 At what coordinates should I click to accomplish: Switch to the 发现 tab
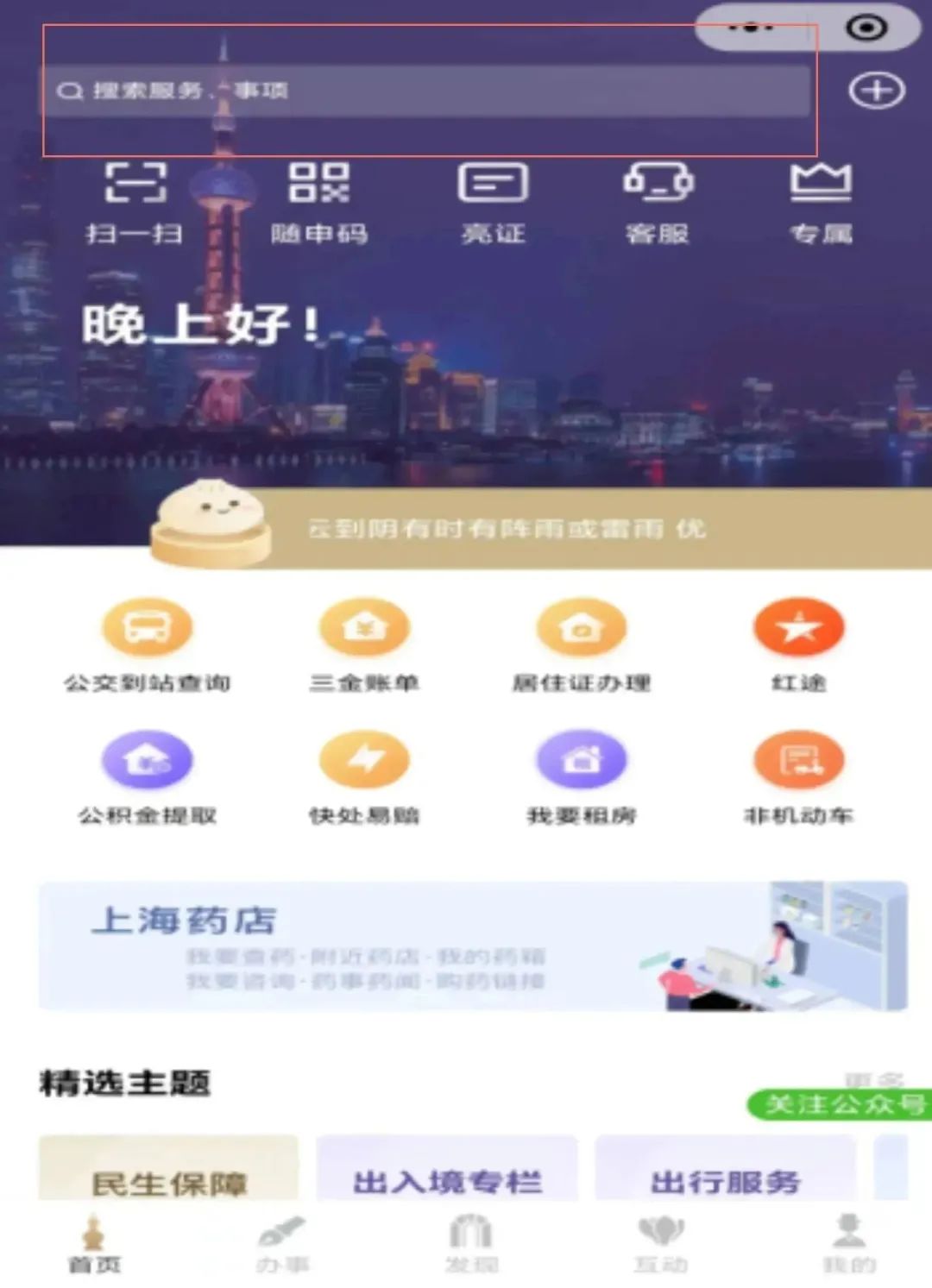pos(471,1244)
